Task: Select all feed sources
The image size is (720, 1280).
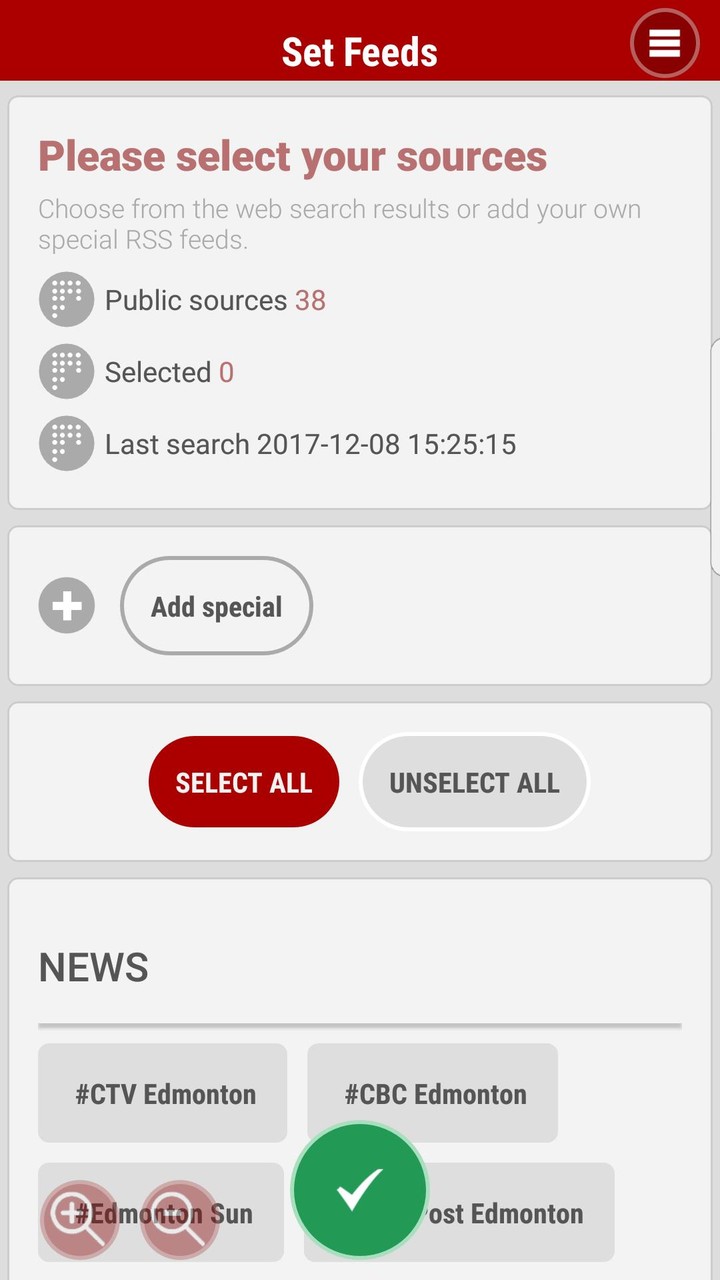Action: point(243,782)
